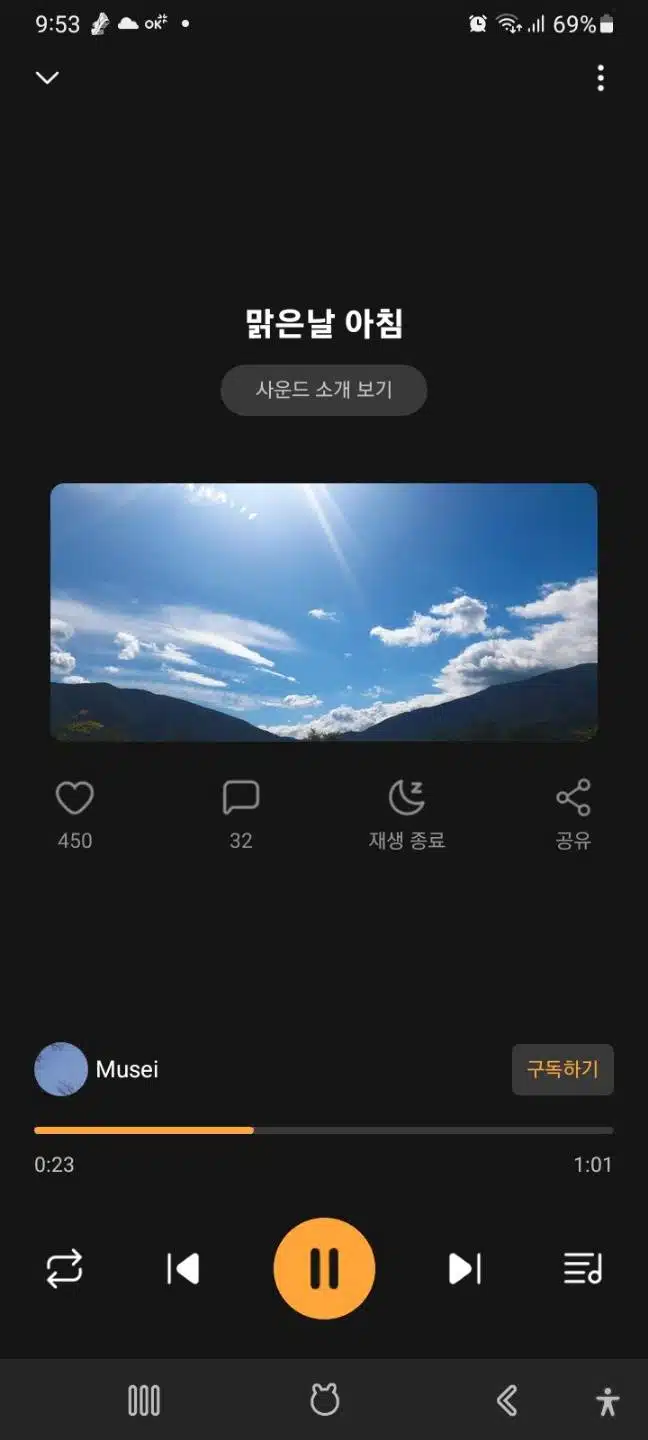This screenshot has width=648, height=1440.
Task: Tap the 사운드 소개 보기 button
Action: tap(324, 390)
